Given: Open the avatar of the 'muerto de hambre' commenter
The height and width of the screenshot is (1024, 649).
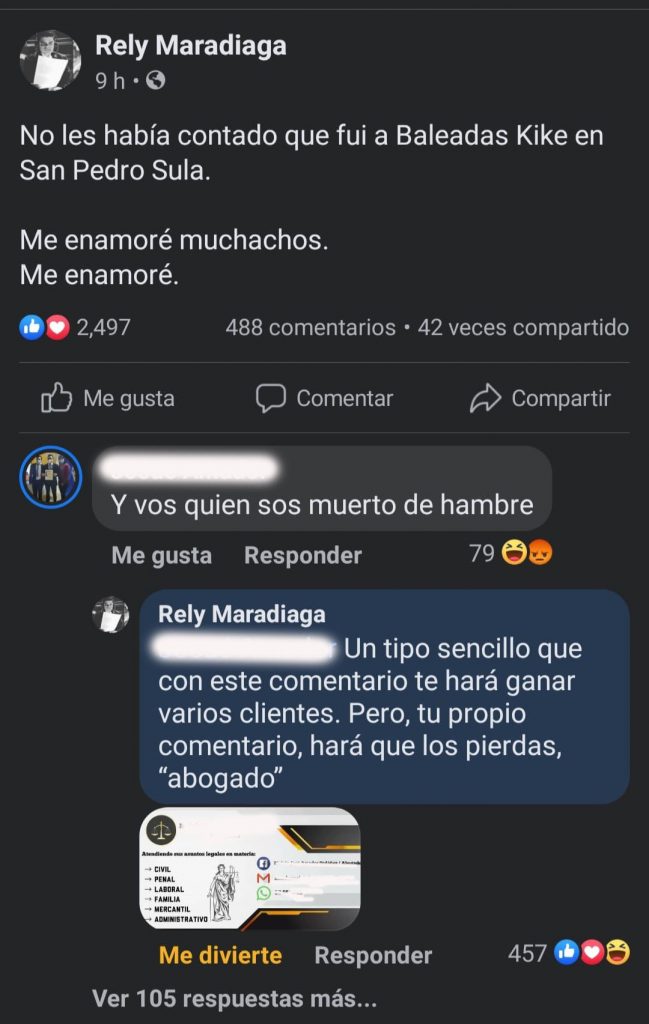Looking at the screenshot, I should point(50,477).
